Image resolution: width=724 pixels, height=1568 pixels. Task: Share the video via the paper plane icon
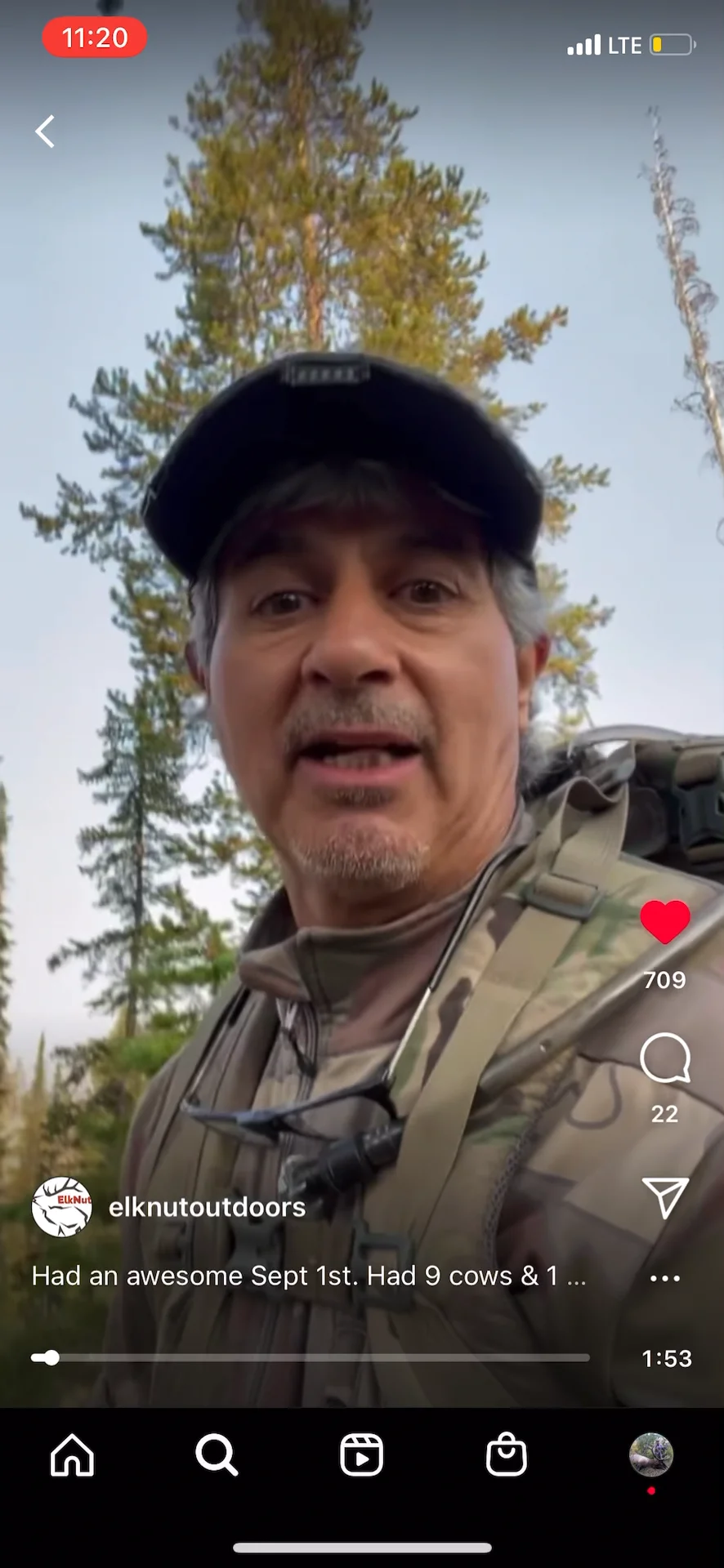click(x=664, y=1198)
